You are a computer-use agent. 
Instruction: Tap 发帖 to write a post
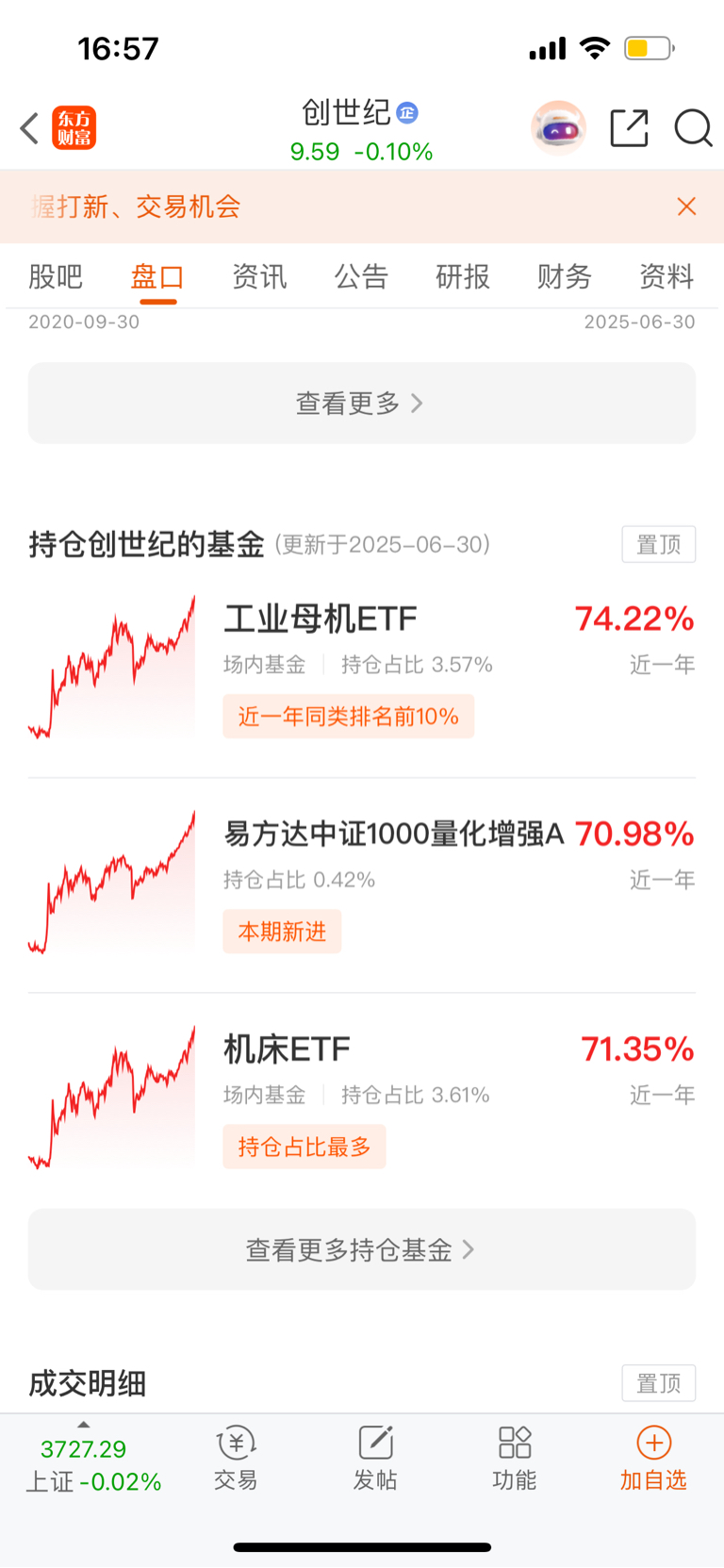pyautogui.click(x=375, y=1458)
